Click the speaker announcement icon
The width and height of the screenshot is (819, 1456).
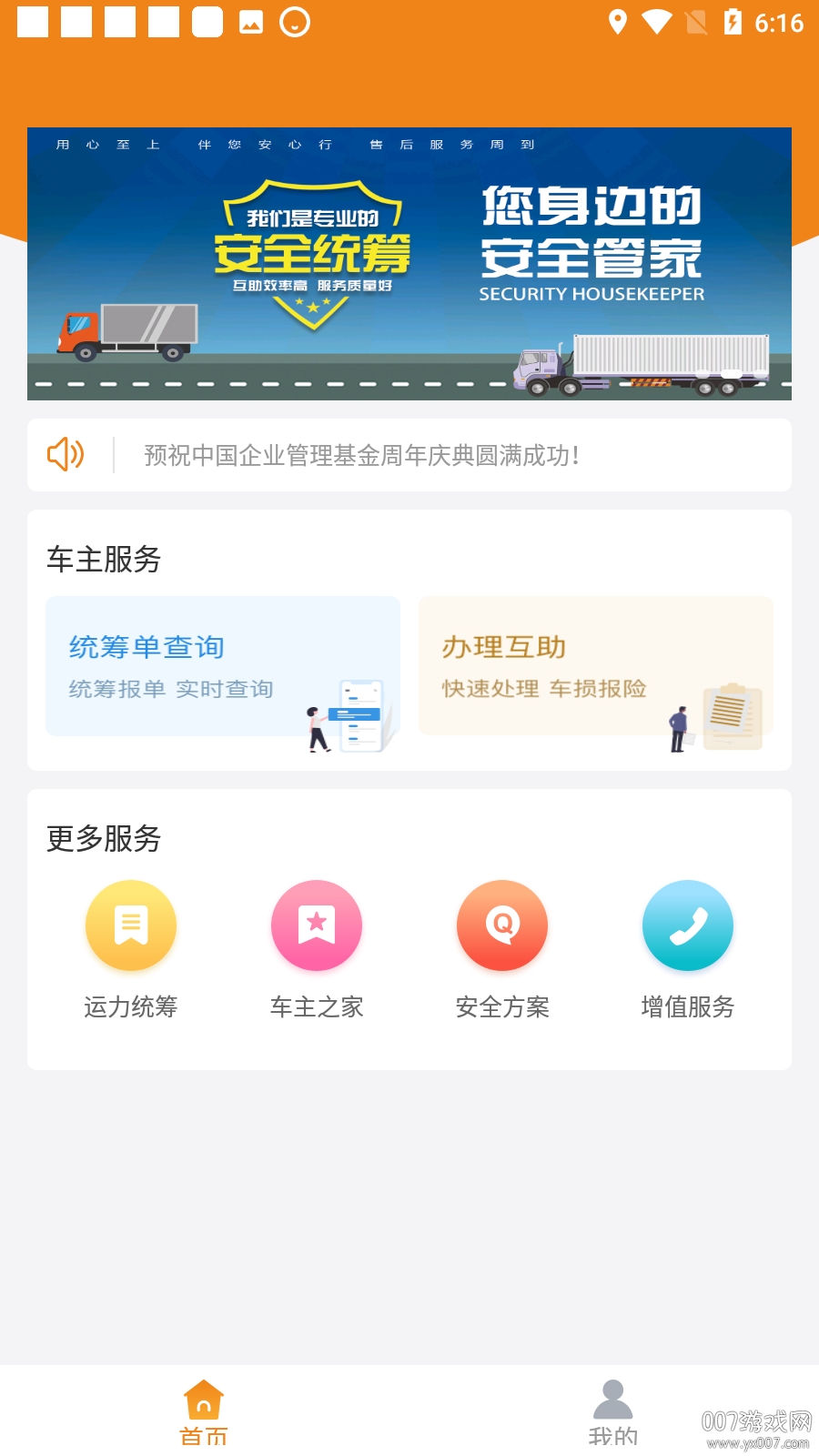tap(65, 454)
